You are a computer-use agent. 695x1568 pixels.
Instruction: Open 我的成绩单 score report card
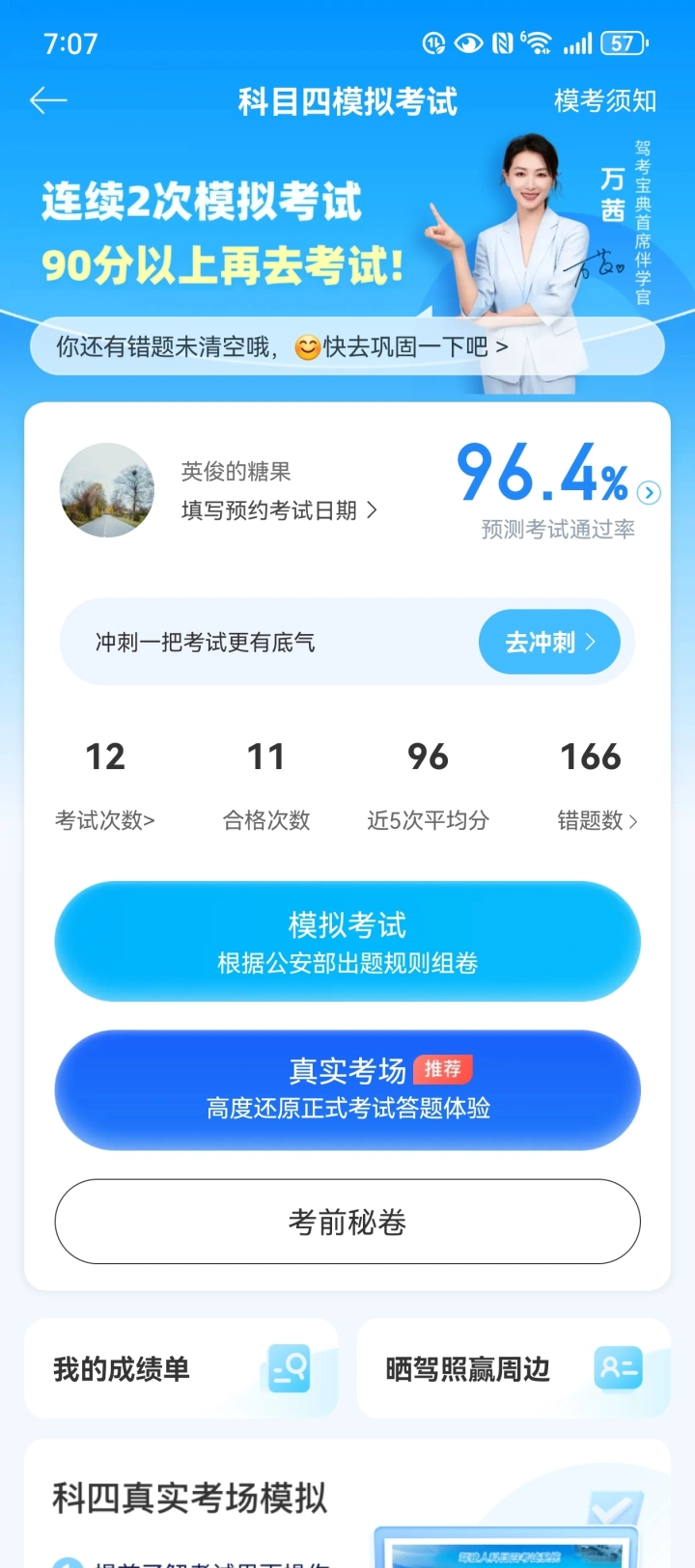(x=181, y=1368)
